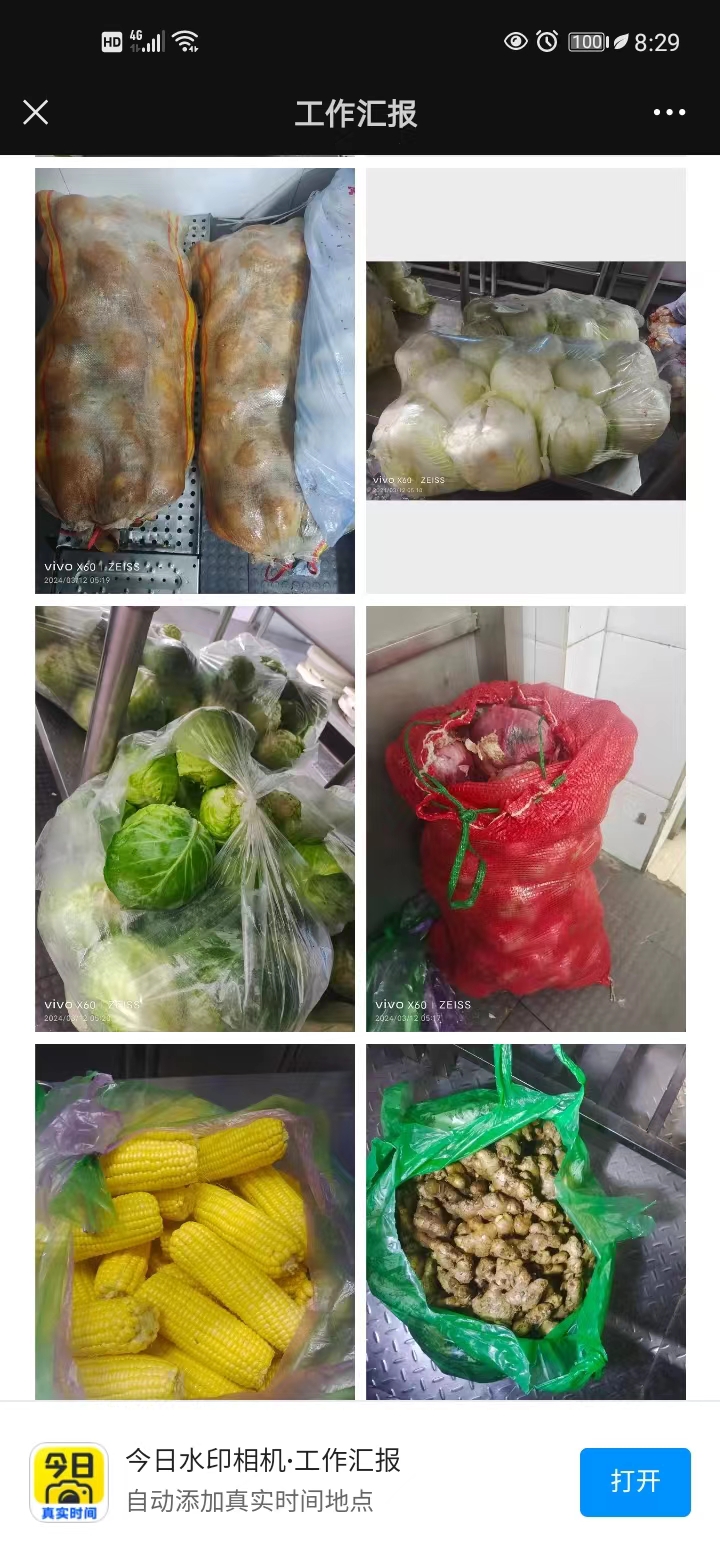Open the yellow corn cobs photo
The width and height of the screenshot is (720, 1560).
click(x=195, y=1222)
